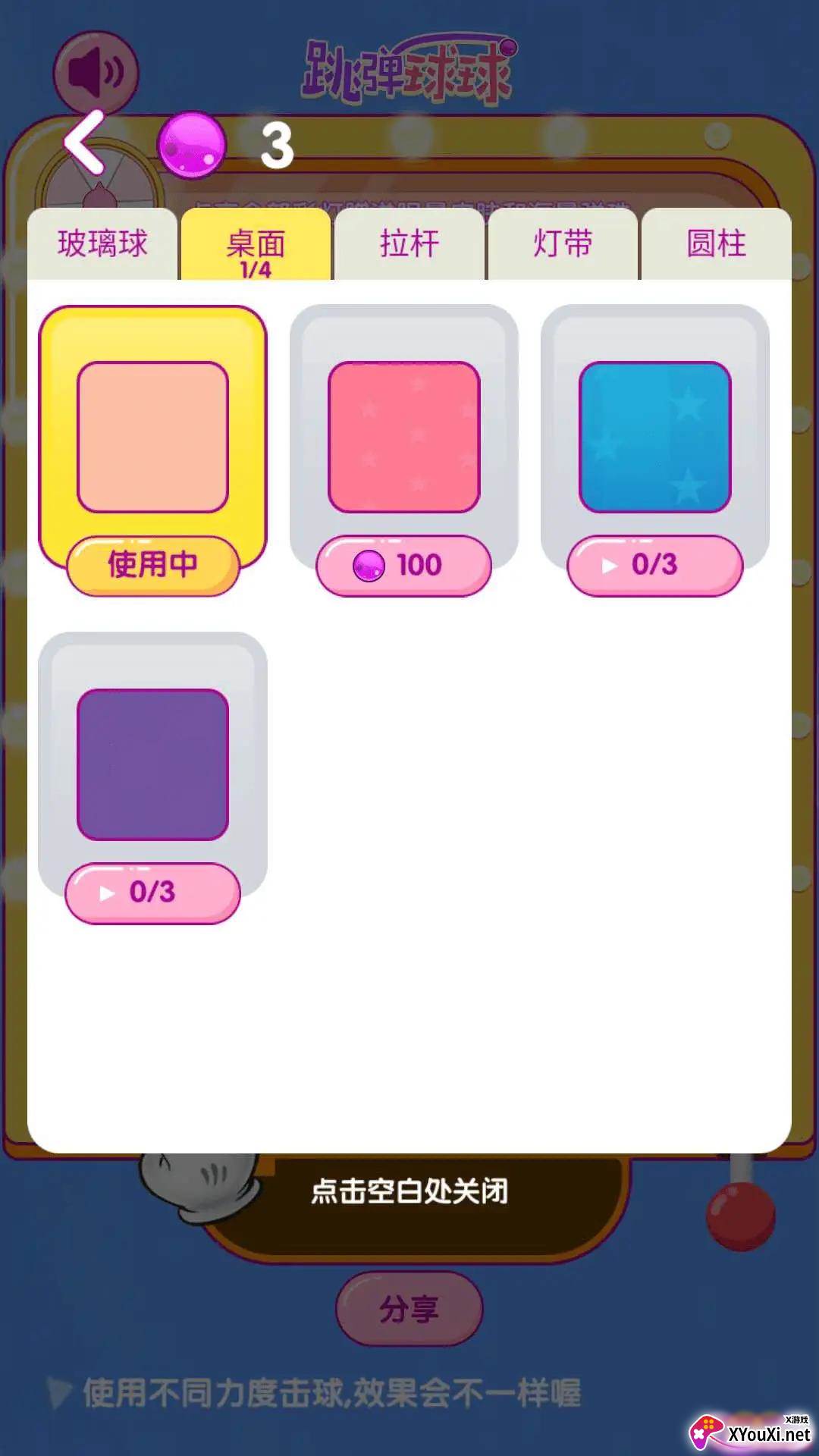Viewport: 819px width, 1456px height.
Task: Go back with the white arrow
Action: point(85,143)
